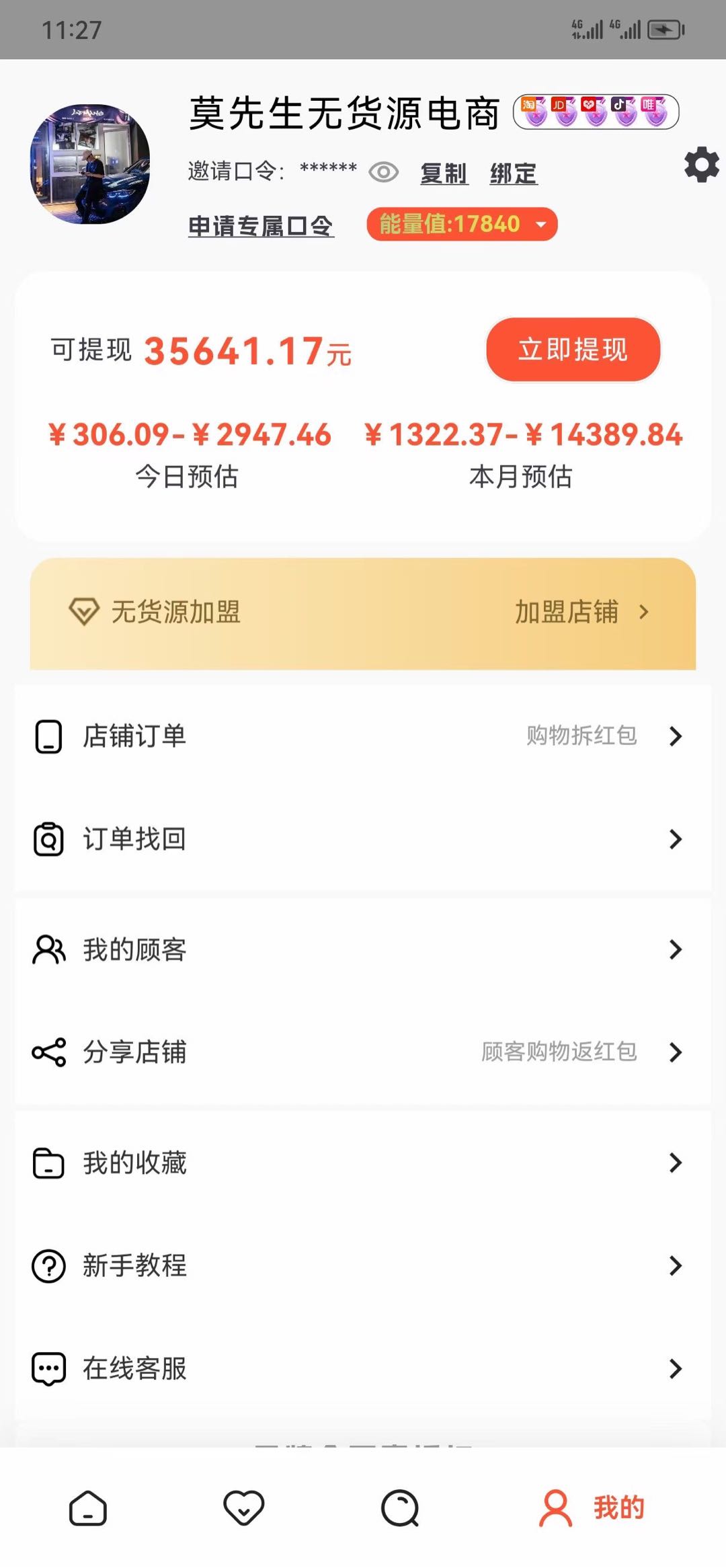Contact 在线客服
The height and width of the screenshot is (1568, 726).
[x=363, y=1368]
